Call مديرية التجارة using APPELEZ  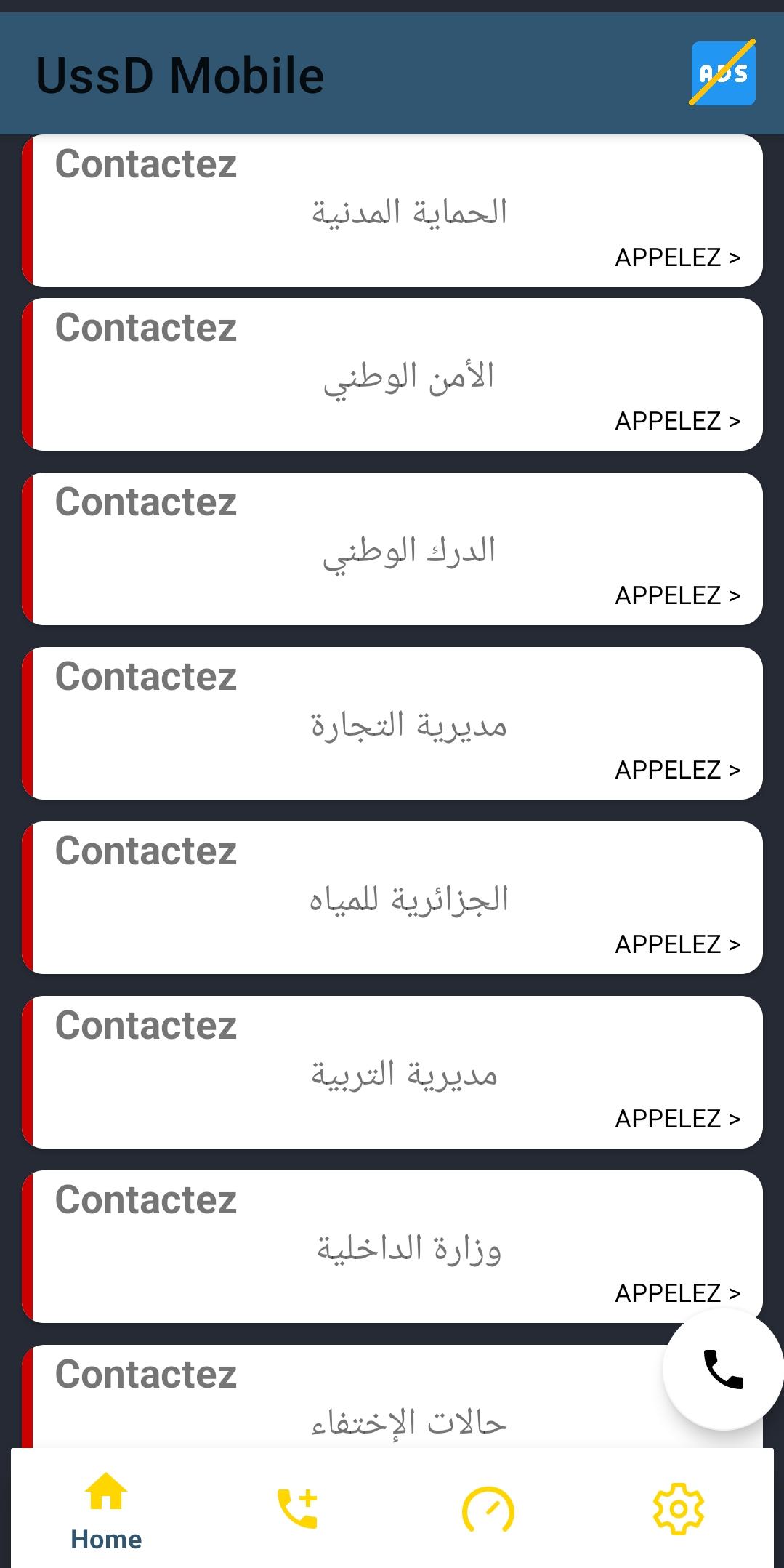[677, 770]
